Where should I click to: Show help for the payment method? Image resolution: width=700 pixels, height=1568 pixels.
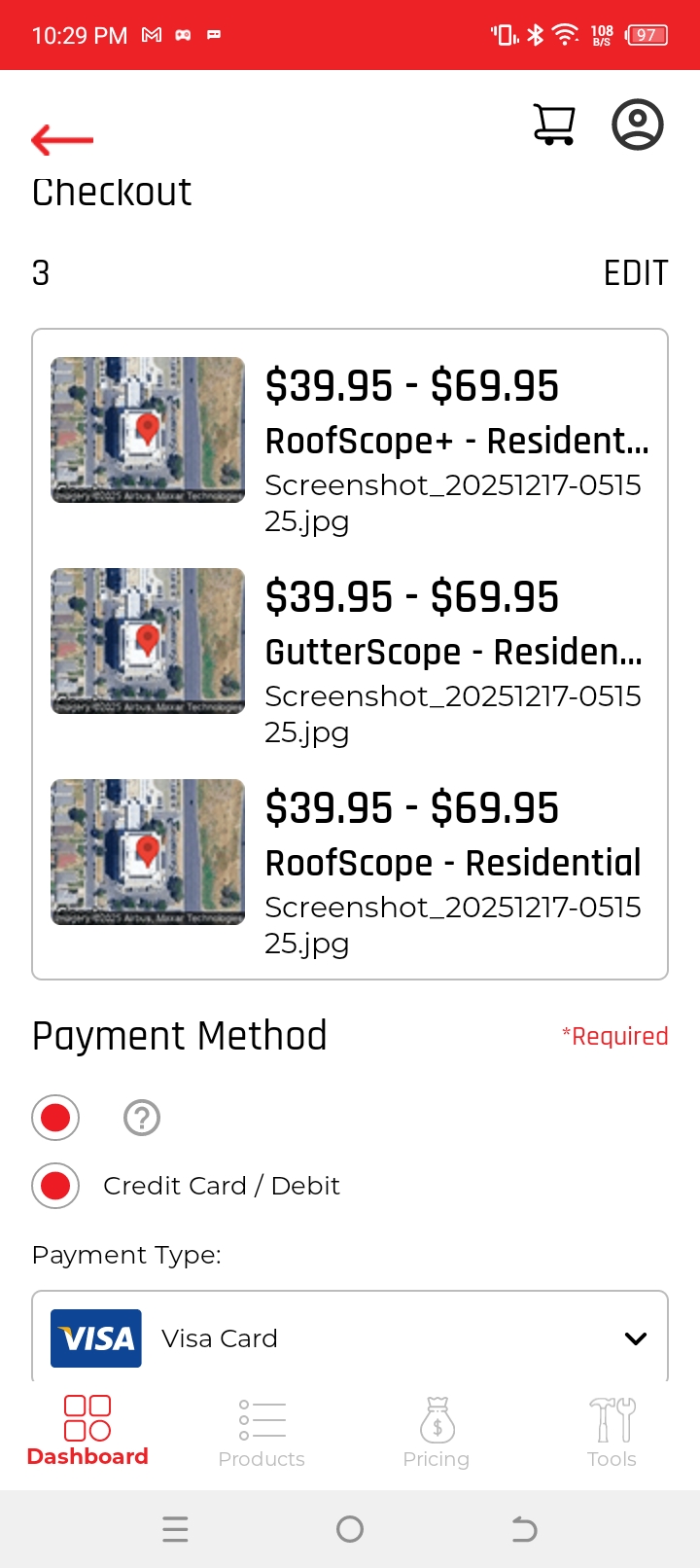pos(142,1118)
